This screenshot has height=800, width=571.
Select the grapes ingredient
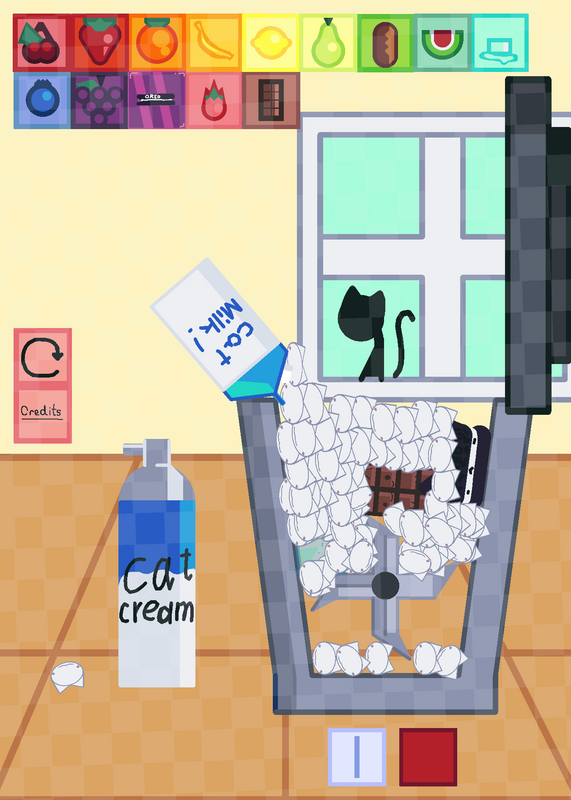pos(100,100)
